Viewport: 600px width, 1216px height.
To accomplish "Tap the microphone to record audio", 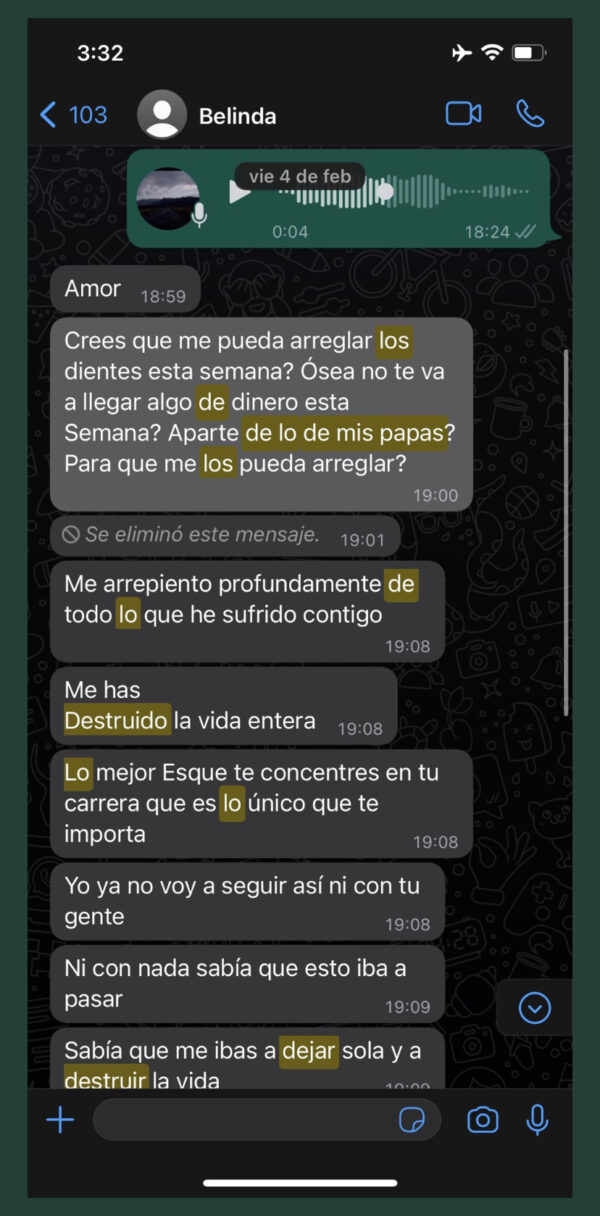I will click(x=537, y=1120).
